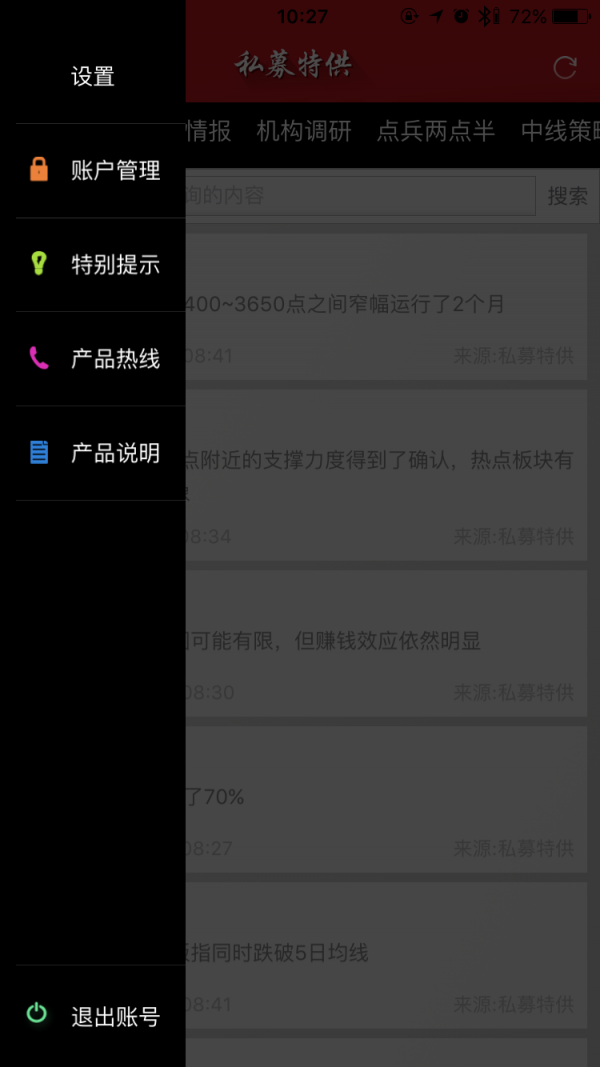Tap the 搜索 search button

coord(568,196)
